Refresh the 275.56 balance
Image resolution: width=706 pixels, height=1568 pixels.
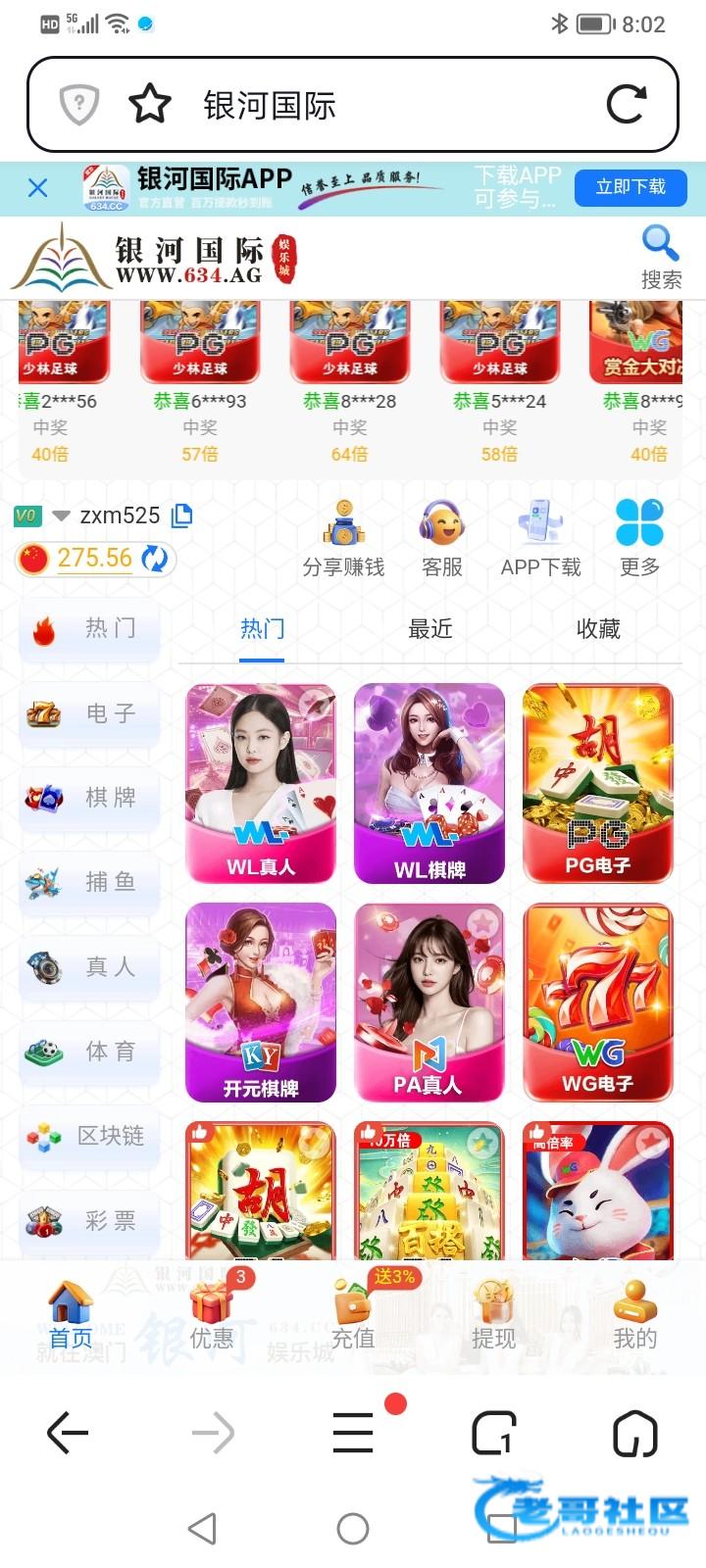point(155,559)
